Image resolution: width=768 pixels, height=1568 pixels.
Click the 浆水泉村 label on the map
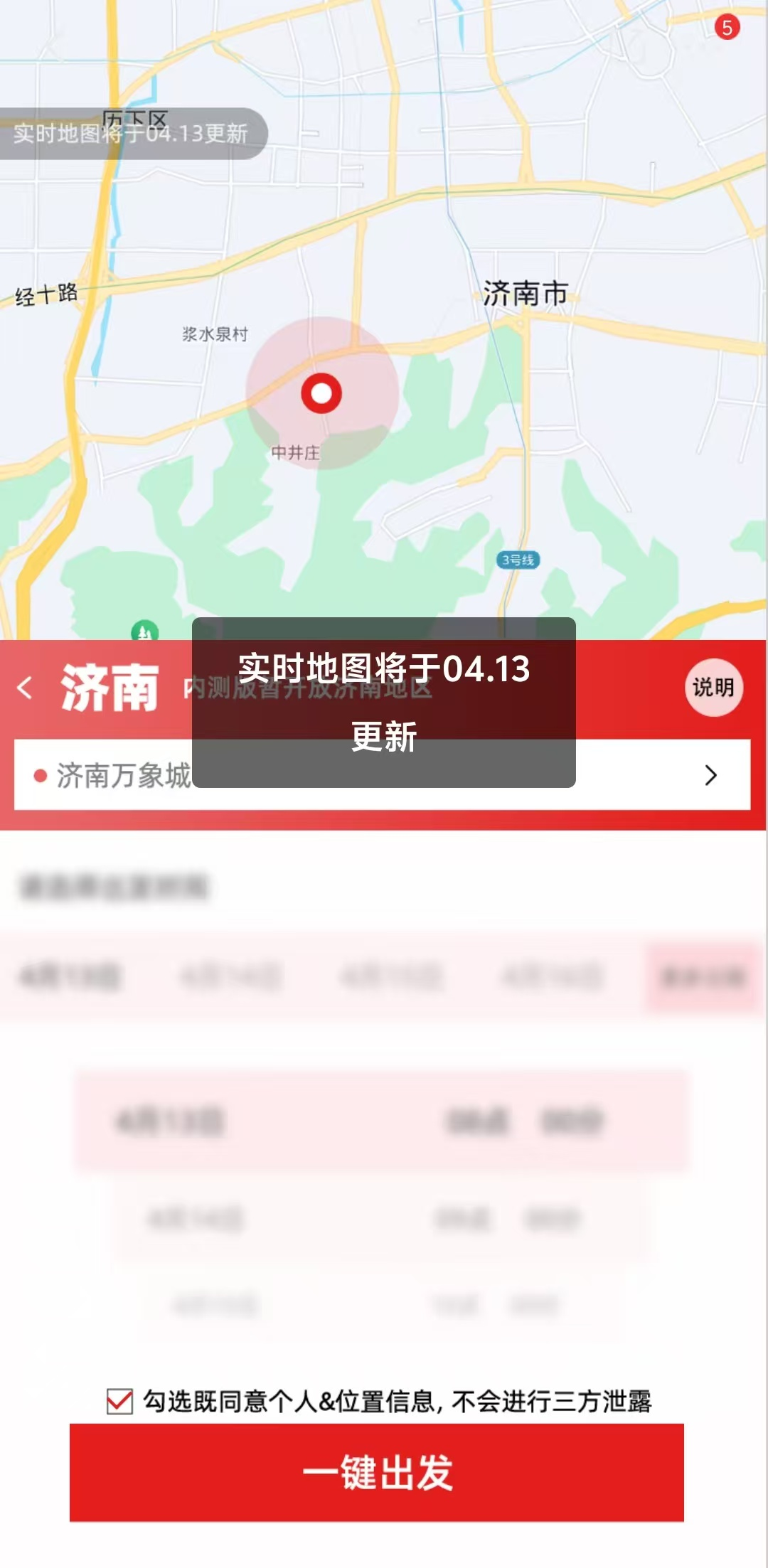point(215,334)
